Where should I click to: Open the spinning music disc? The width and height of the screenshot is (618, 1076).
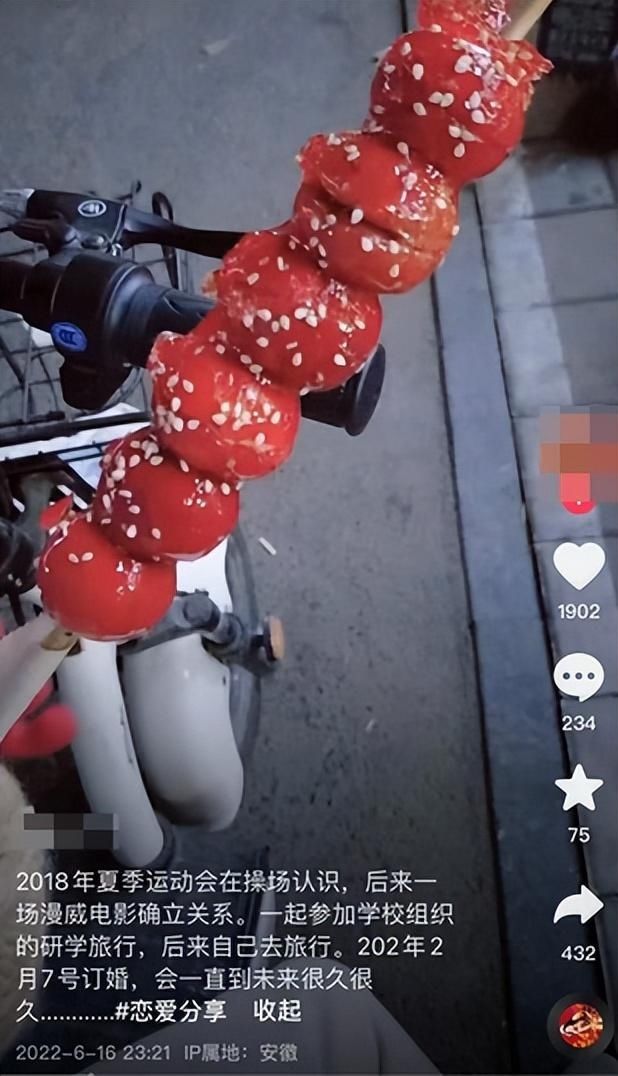click(580, 1026)
